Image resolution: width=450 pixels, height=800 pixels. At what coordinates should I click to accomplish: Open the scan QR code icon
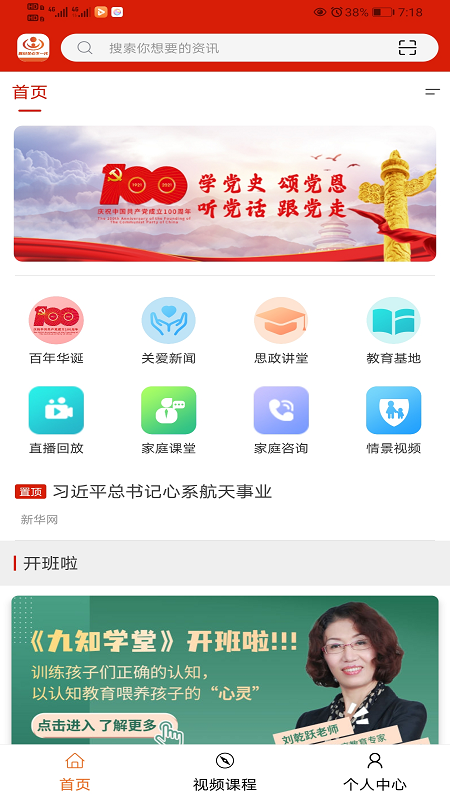coord(407,48)
